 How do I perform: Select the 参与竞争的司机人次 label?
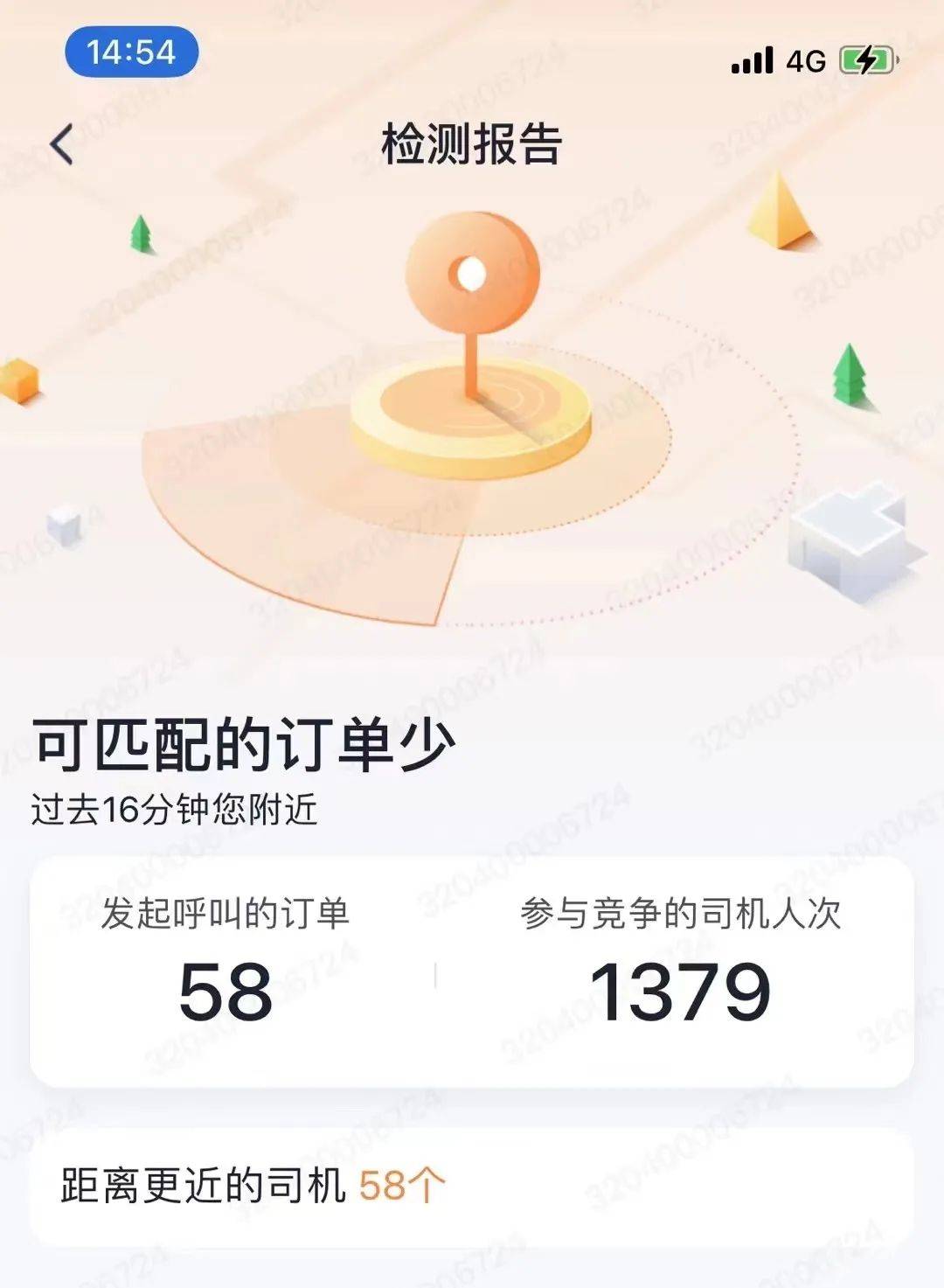tap(680, 912)
